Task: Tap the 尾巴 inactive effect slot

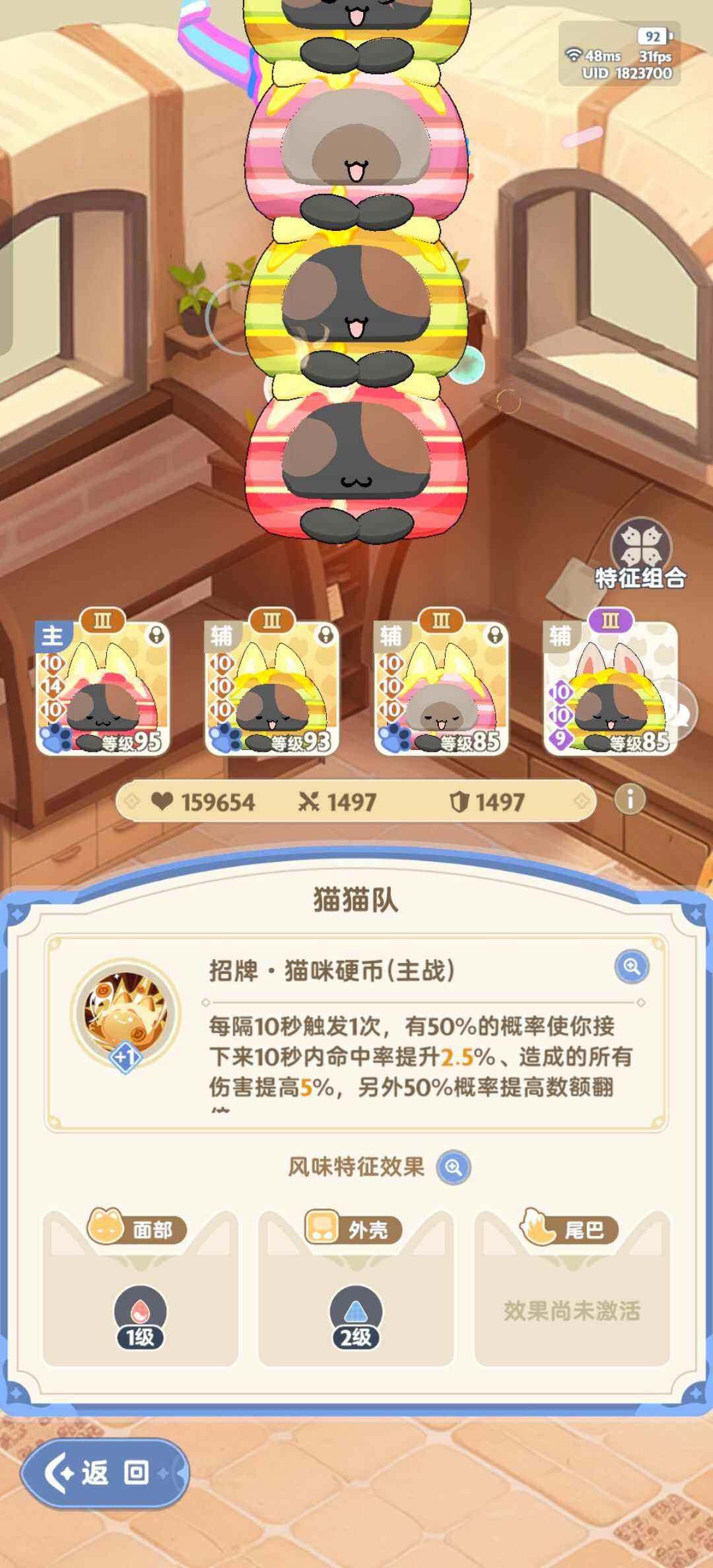Action: pyautogui.click(x=572, y=1310)
